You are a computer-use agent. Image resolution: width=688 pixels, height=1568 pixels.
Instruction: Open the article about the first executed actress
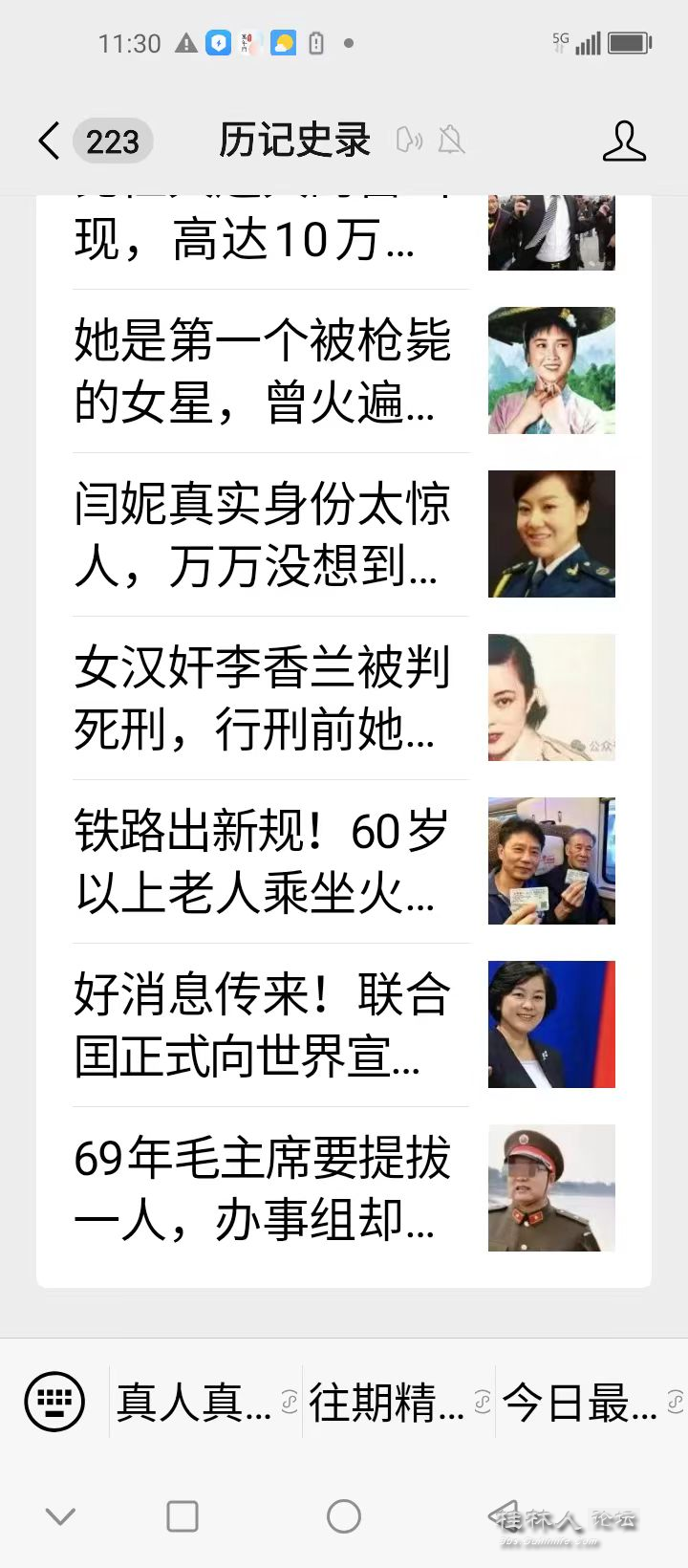pos(263,371)
